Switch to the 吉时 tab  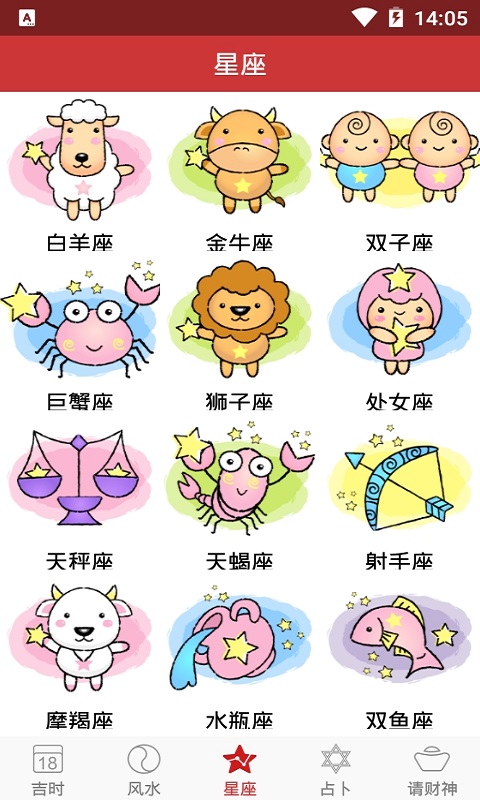[x=48, y=769]
